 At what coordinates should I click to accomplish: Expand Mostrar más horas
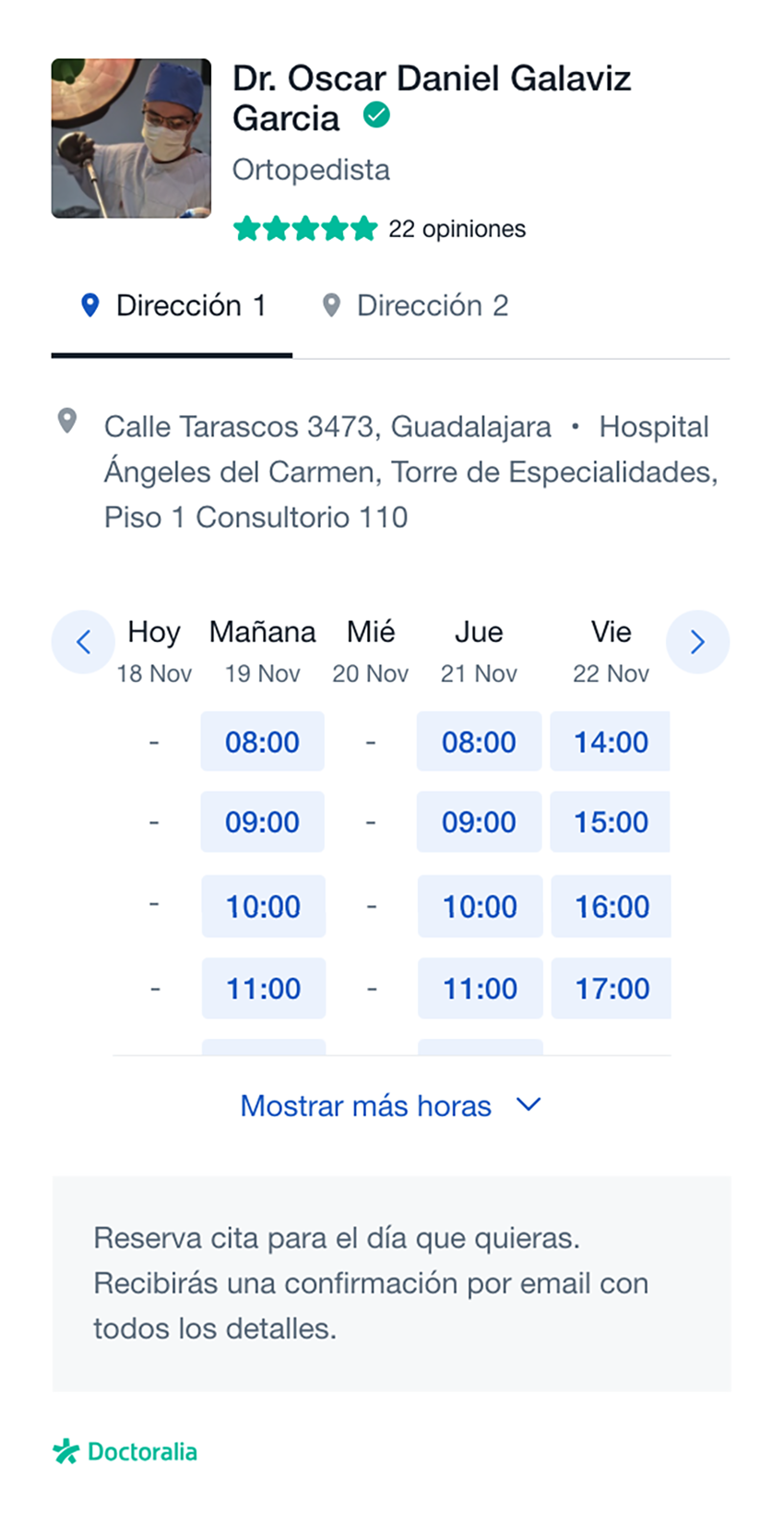[390, 1105]
